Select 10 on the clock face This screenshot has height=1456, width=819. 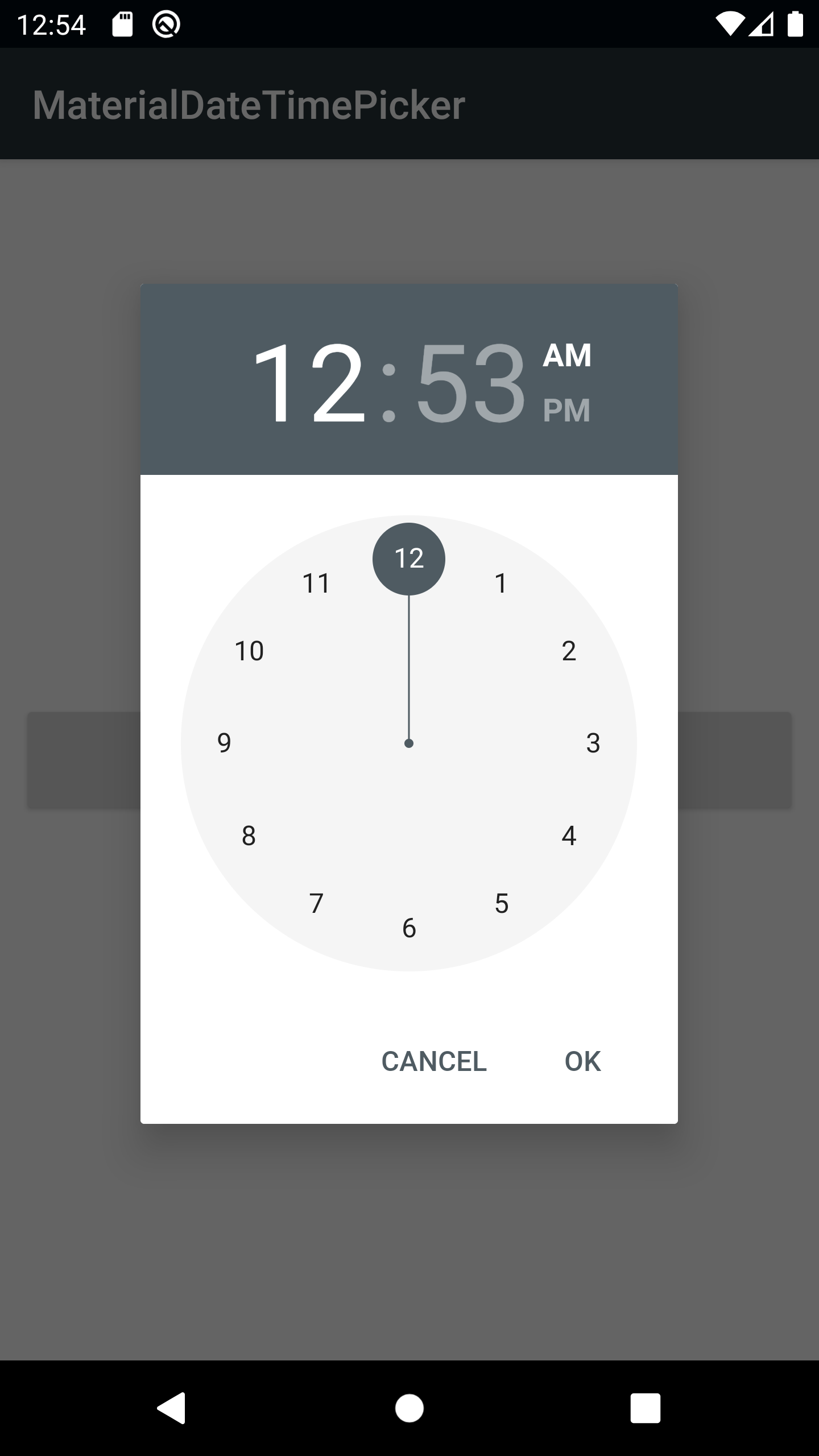pos(249,651)
